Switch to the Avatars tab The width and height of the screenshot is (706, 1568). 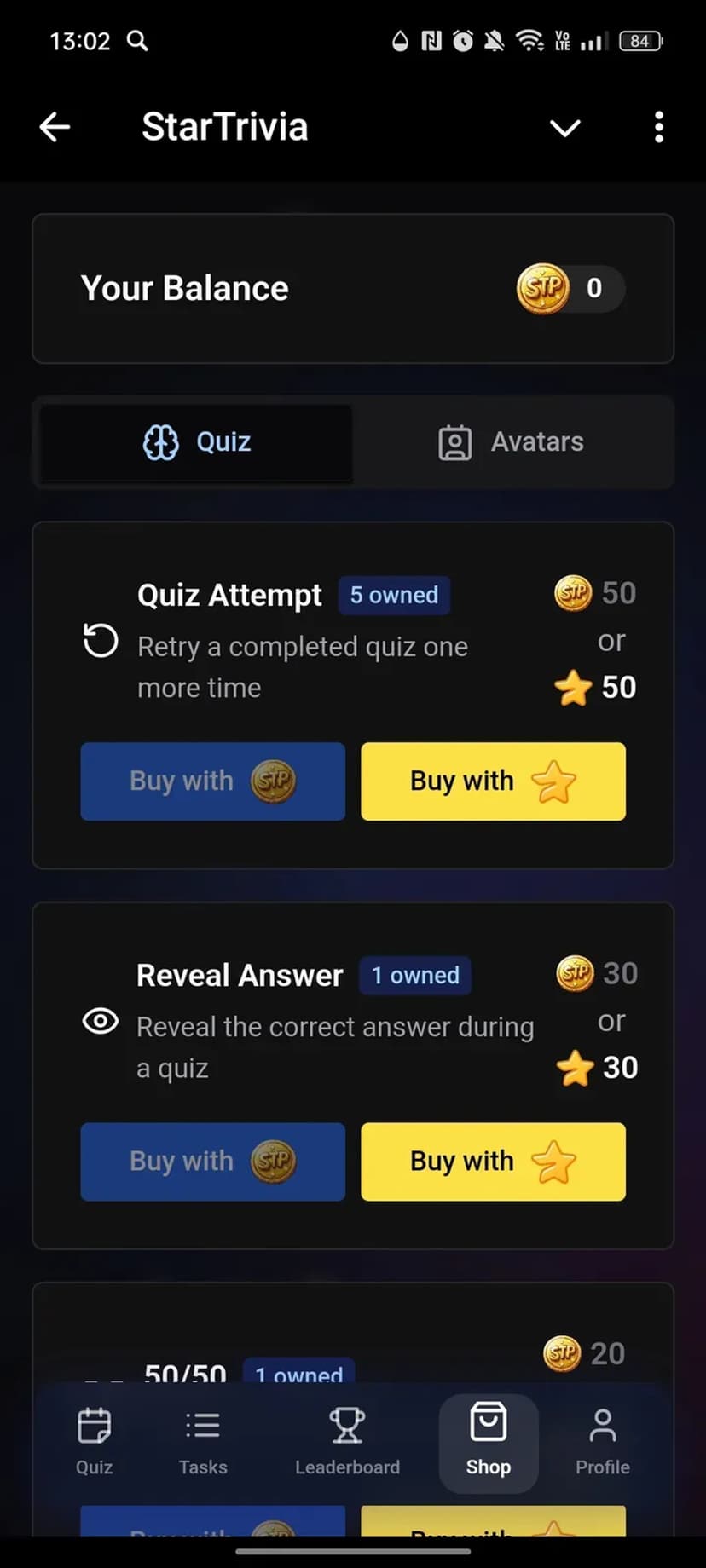point(512,442)
